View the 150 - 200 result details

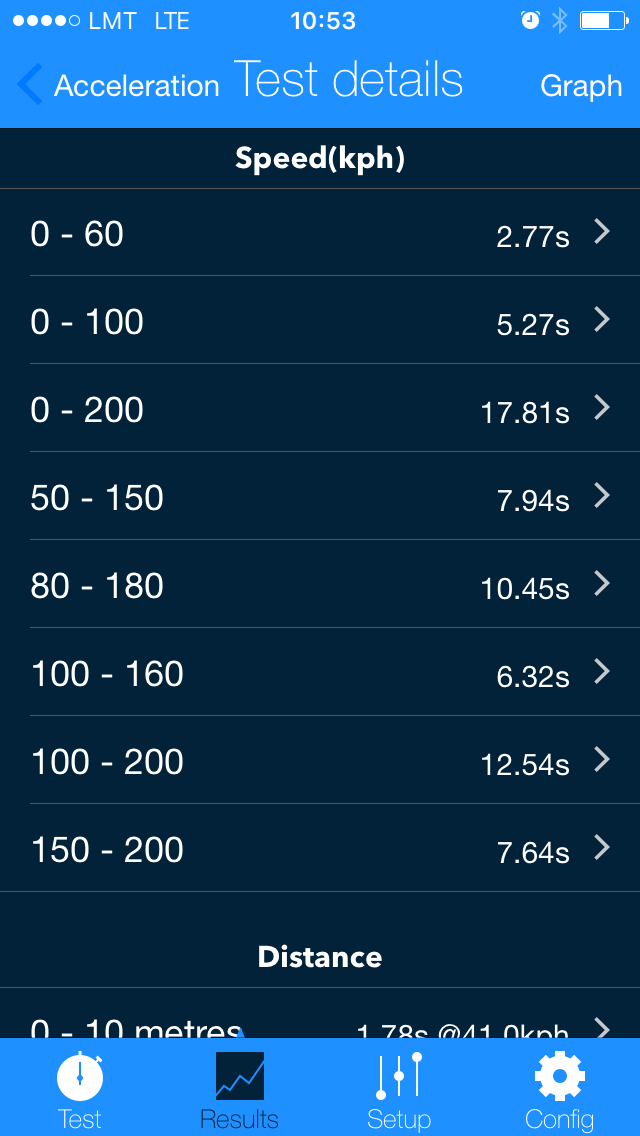[x=320, y=850]
